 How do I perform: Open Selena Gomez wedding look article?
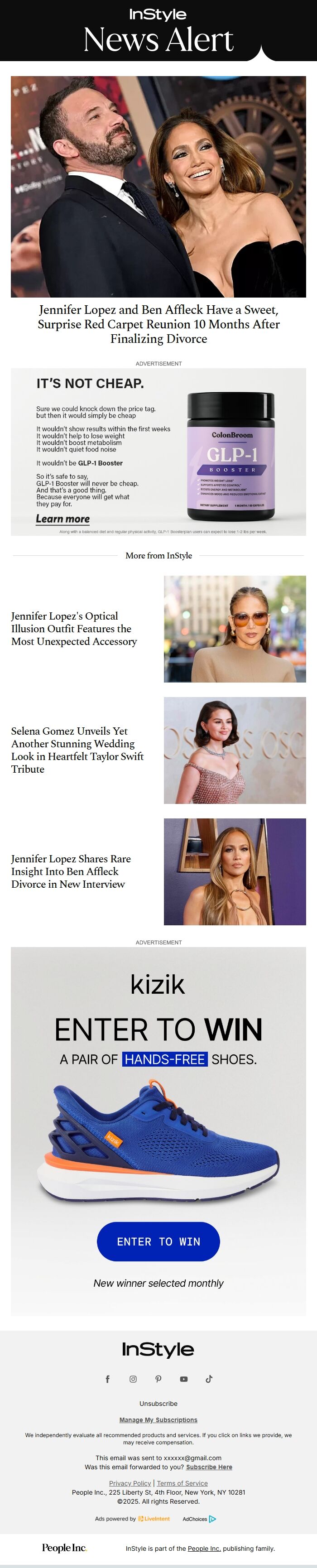[x=77, y=750]
